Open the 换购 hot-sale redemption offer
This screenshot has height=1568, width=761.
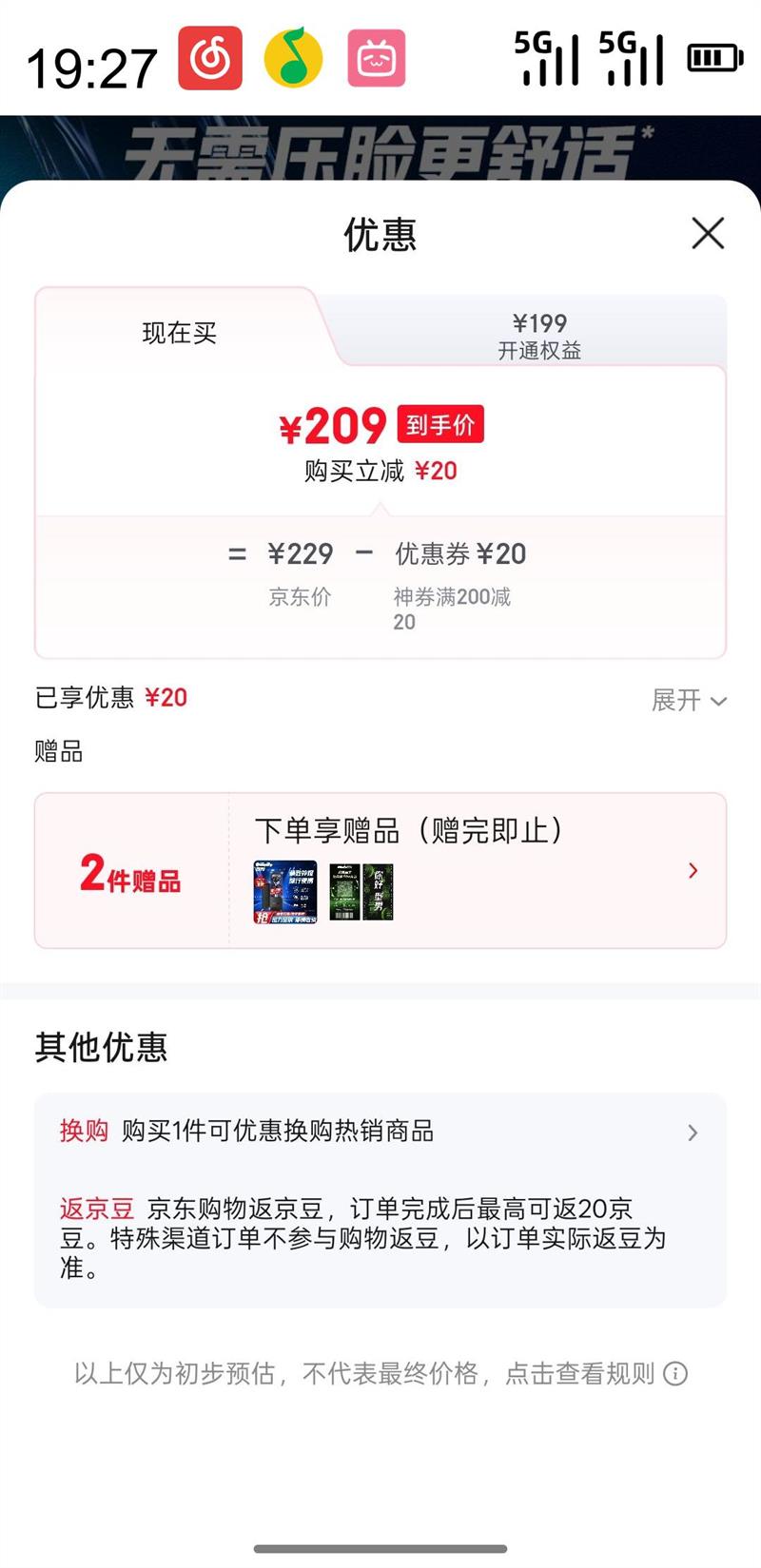point(380,1131)
